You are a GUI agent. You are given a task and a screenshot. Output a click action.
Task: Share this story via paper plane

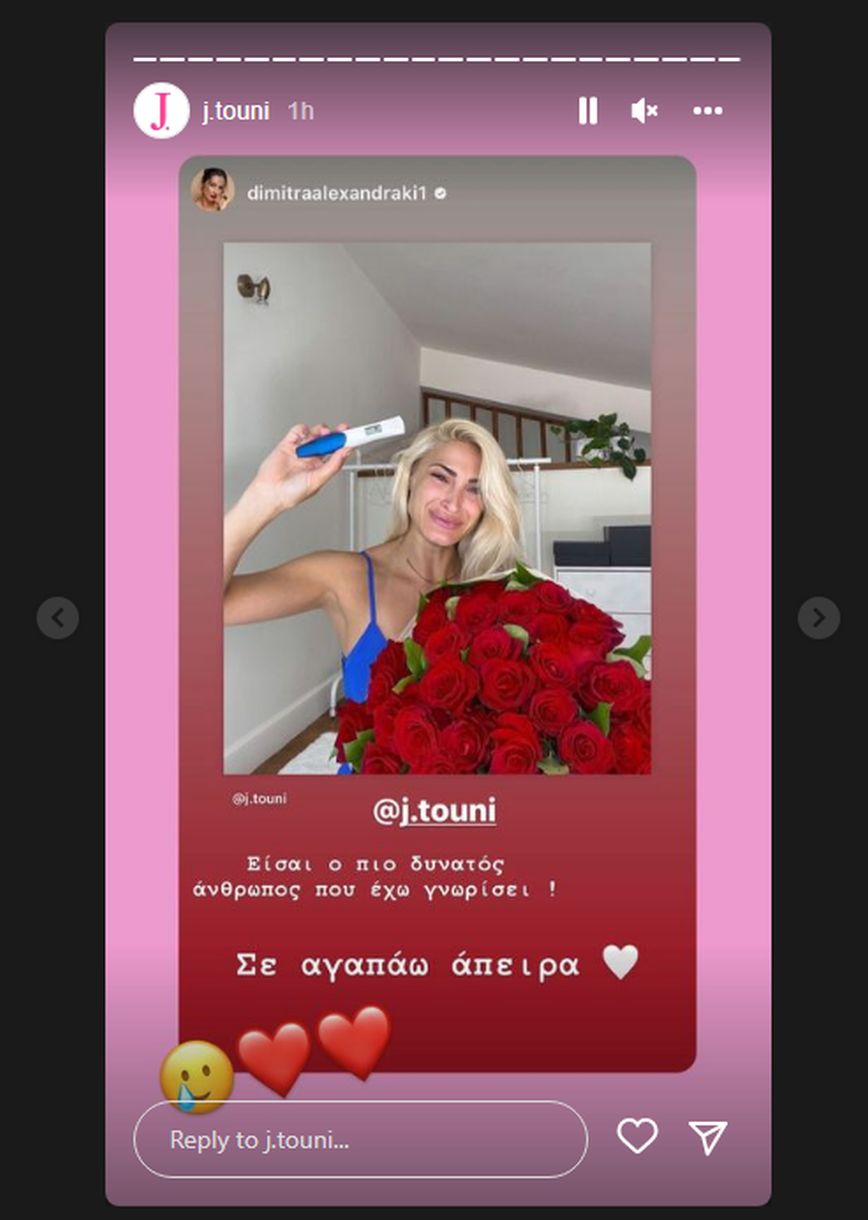pos(707,1136)
